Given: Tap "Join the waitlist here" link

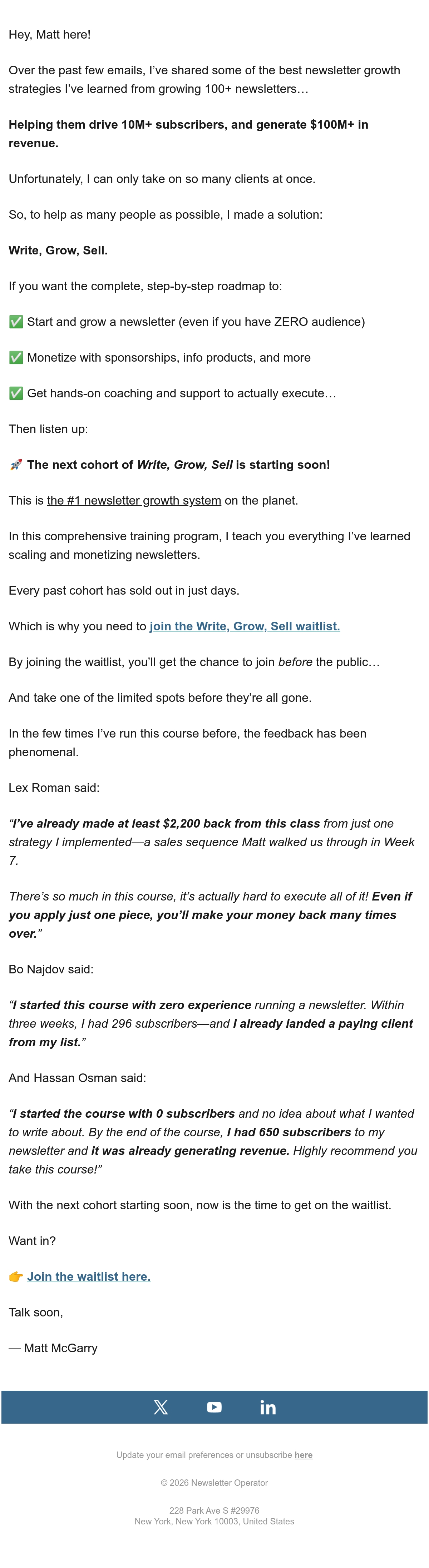Looking at the screenshot, I should point(88,1276).
